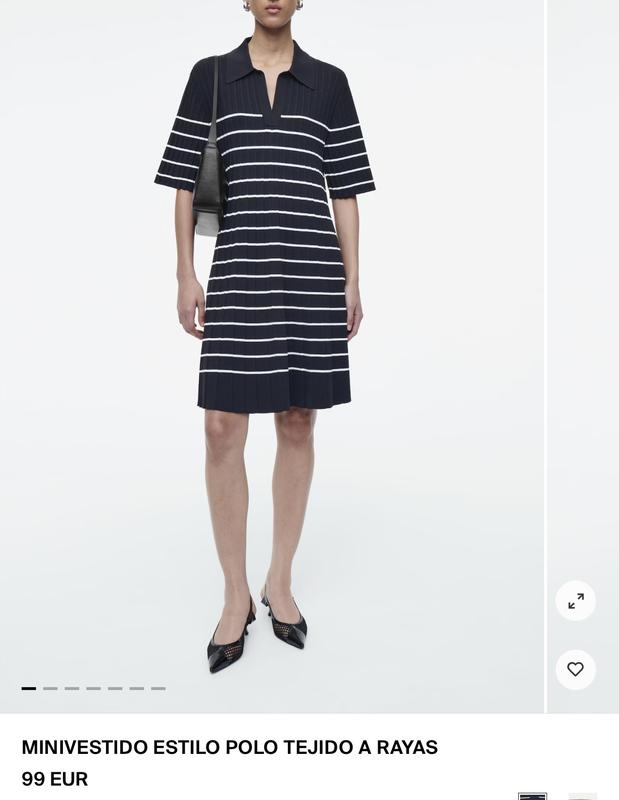The height and width of the screenshot is (800, 619).
Task: Select the navy striped color swatch
Action: tap(532, 796)
